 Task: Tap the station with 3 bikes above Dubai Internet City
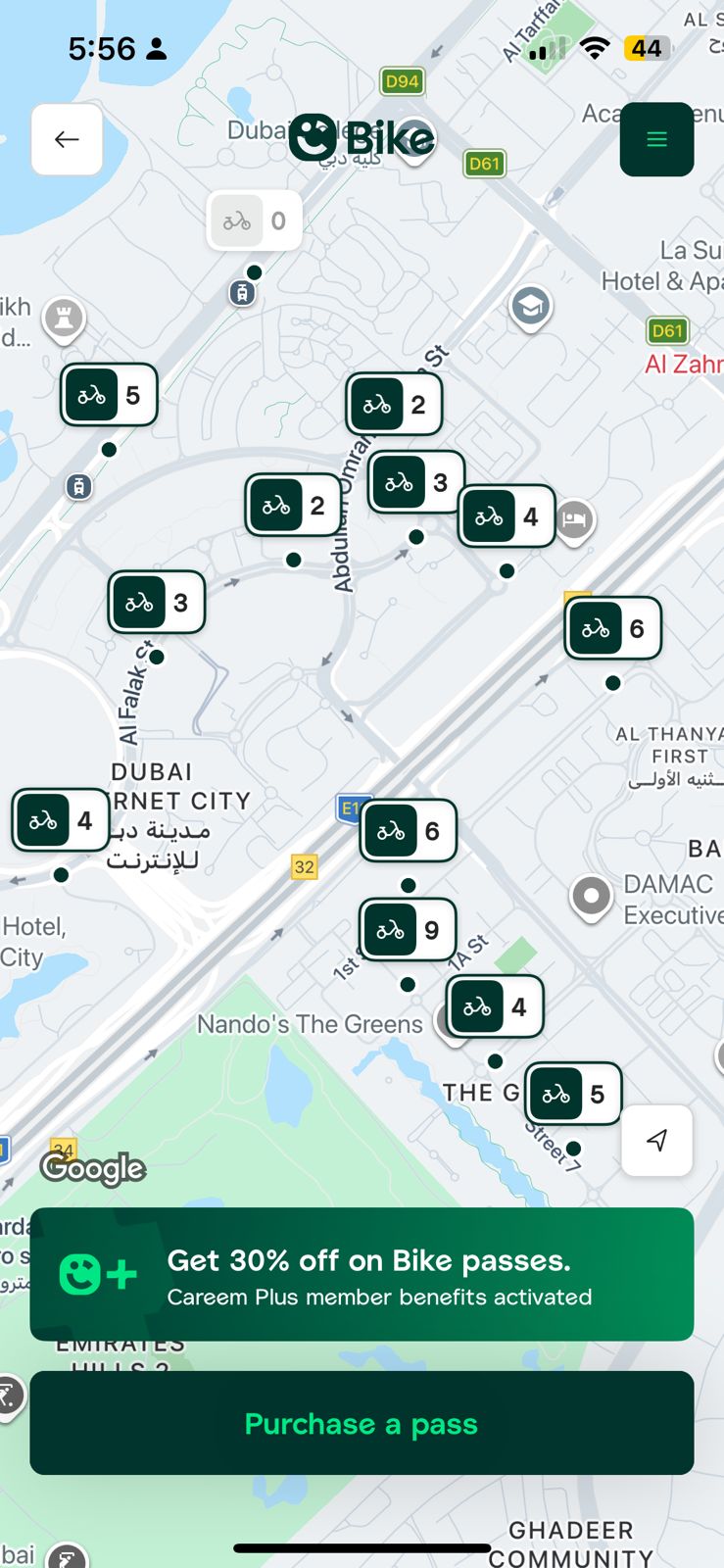156,603
